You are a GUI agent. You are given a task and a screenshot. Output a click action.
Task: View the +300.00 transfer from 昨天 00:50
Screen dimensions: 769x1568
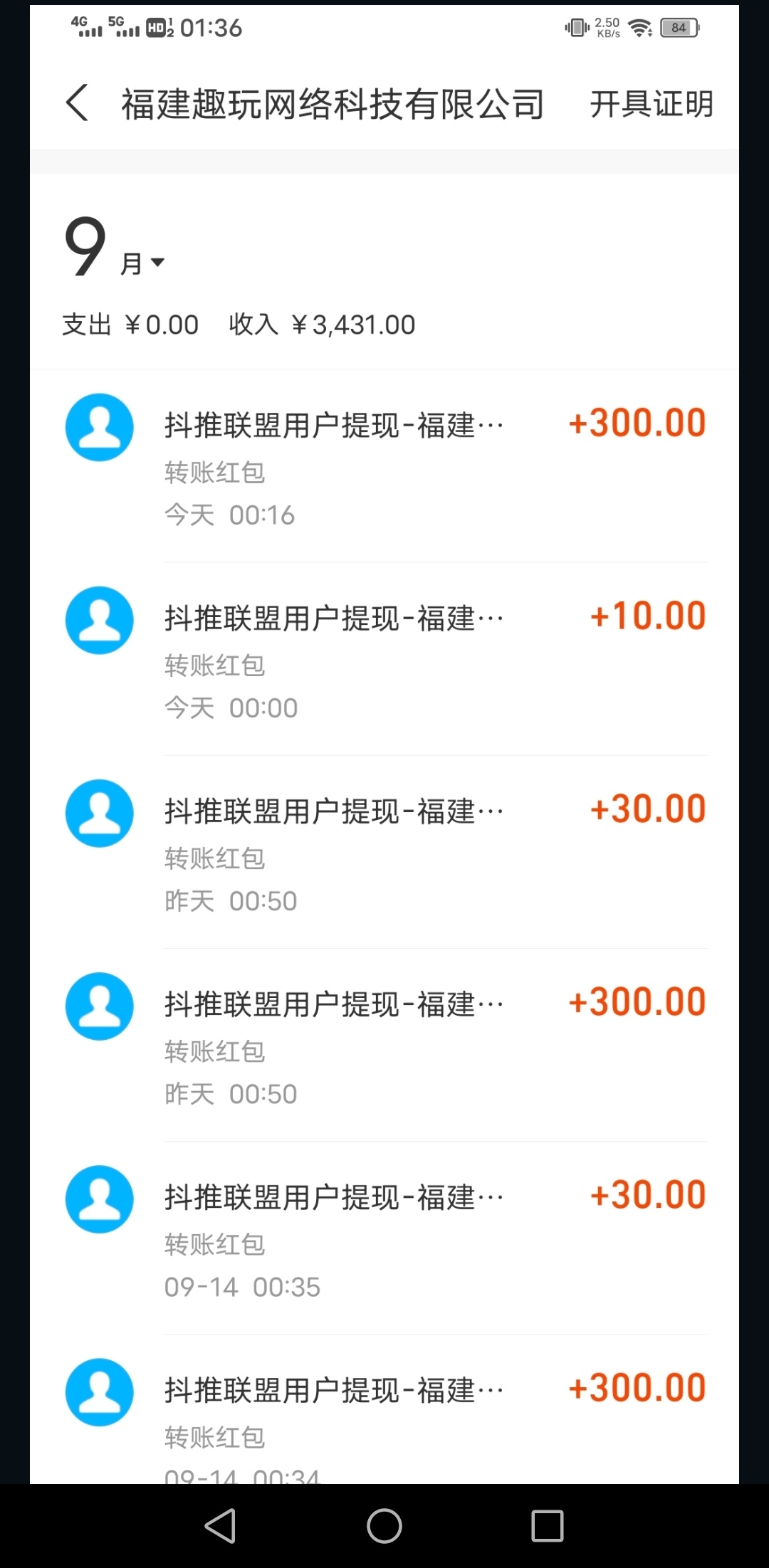tap(384, 1045)
